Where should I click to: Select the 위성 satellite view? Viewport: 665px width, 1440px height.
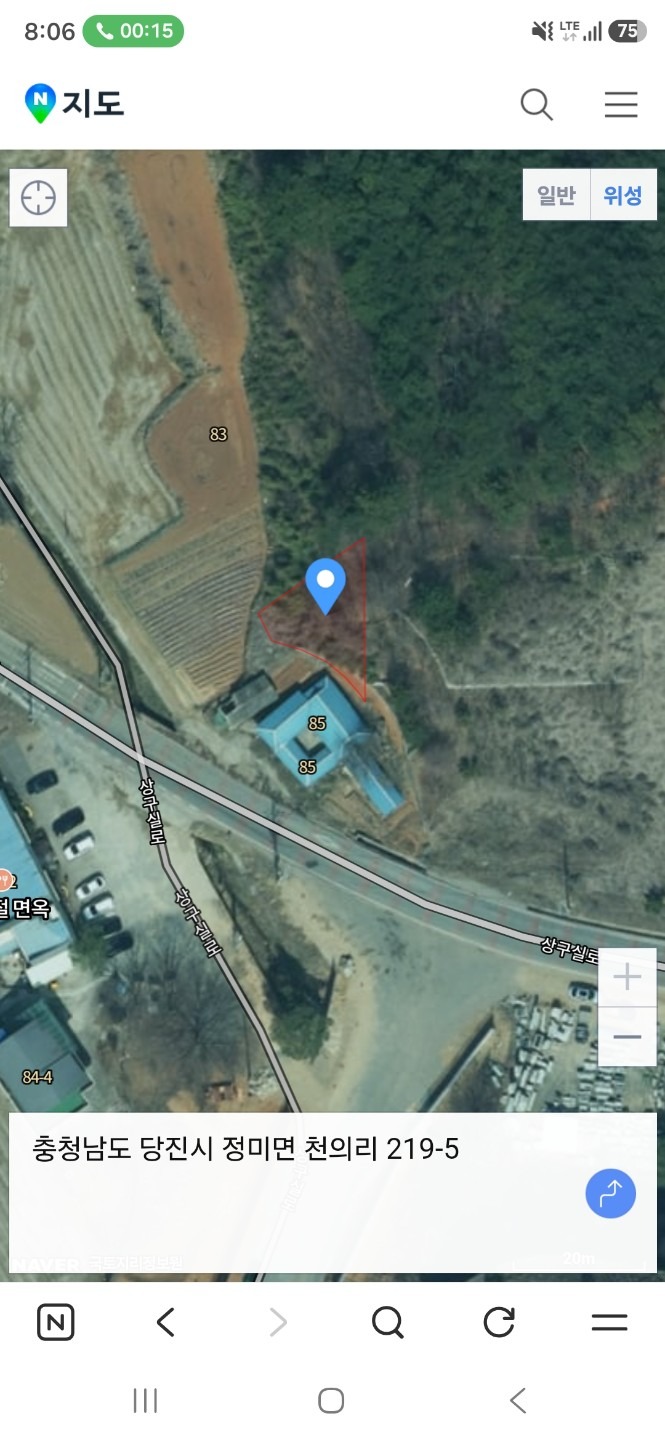coord(623,195)
